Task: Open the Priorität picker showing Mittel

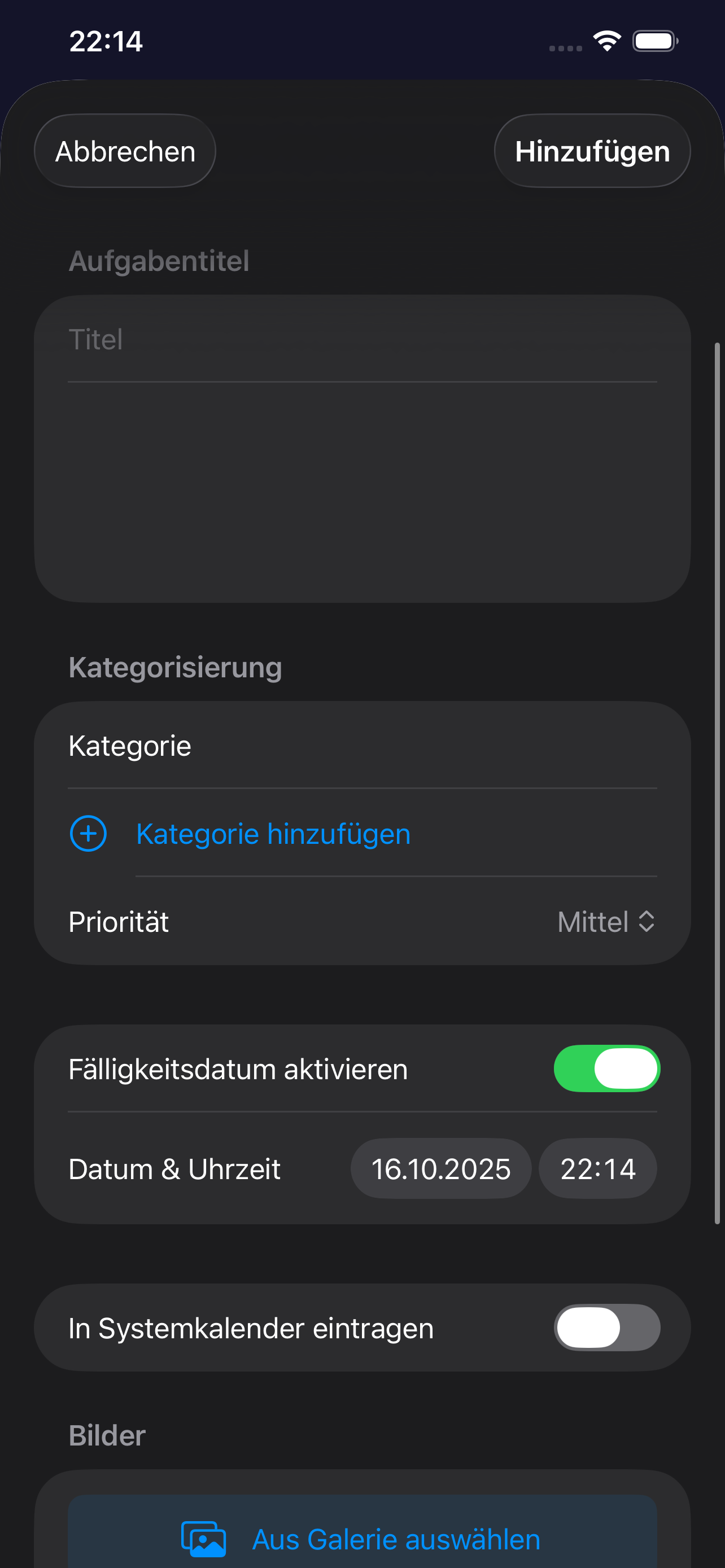Action: (x=606, y=922)
